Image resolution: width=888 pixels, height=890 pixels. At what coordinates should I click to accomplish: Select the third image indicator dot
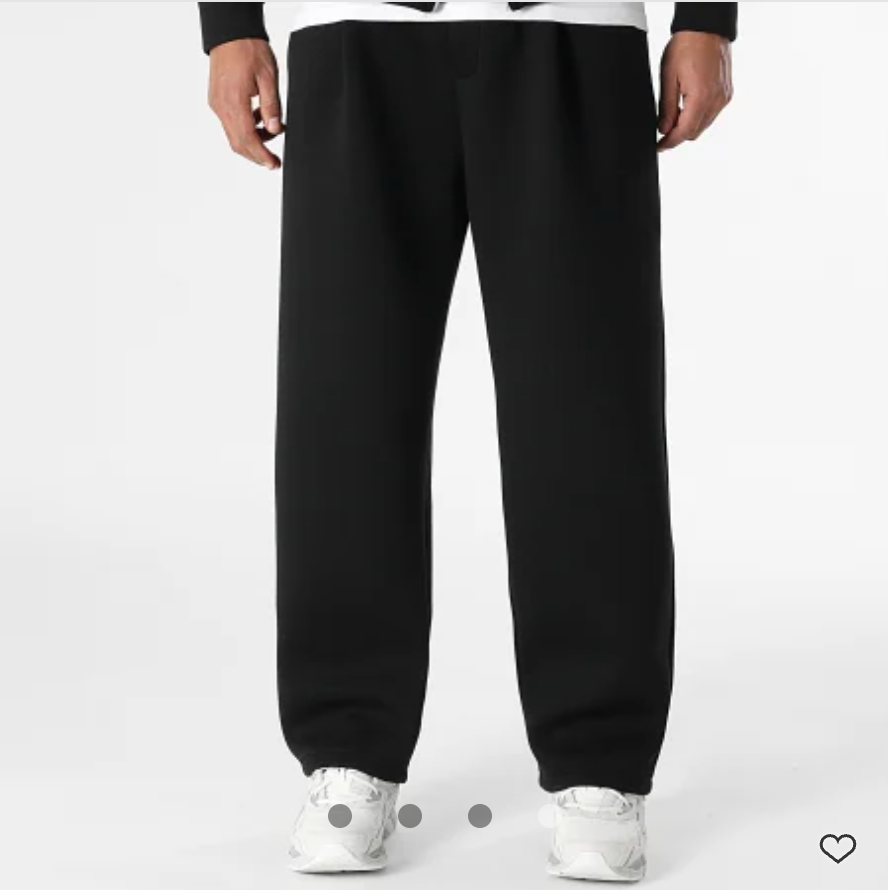[x=480, y=816]
